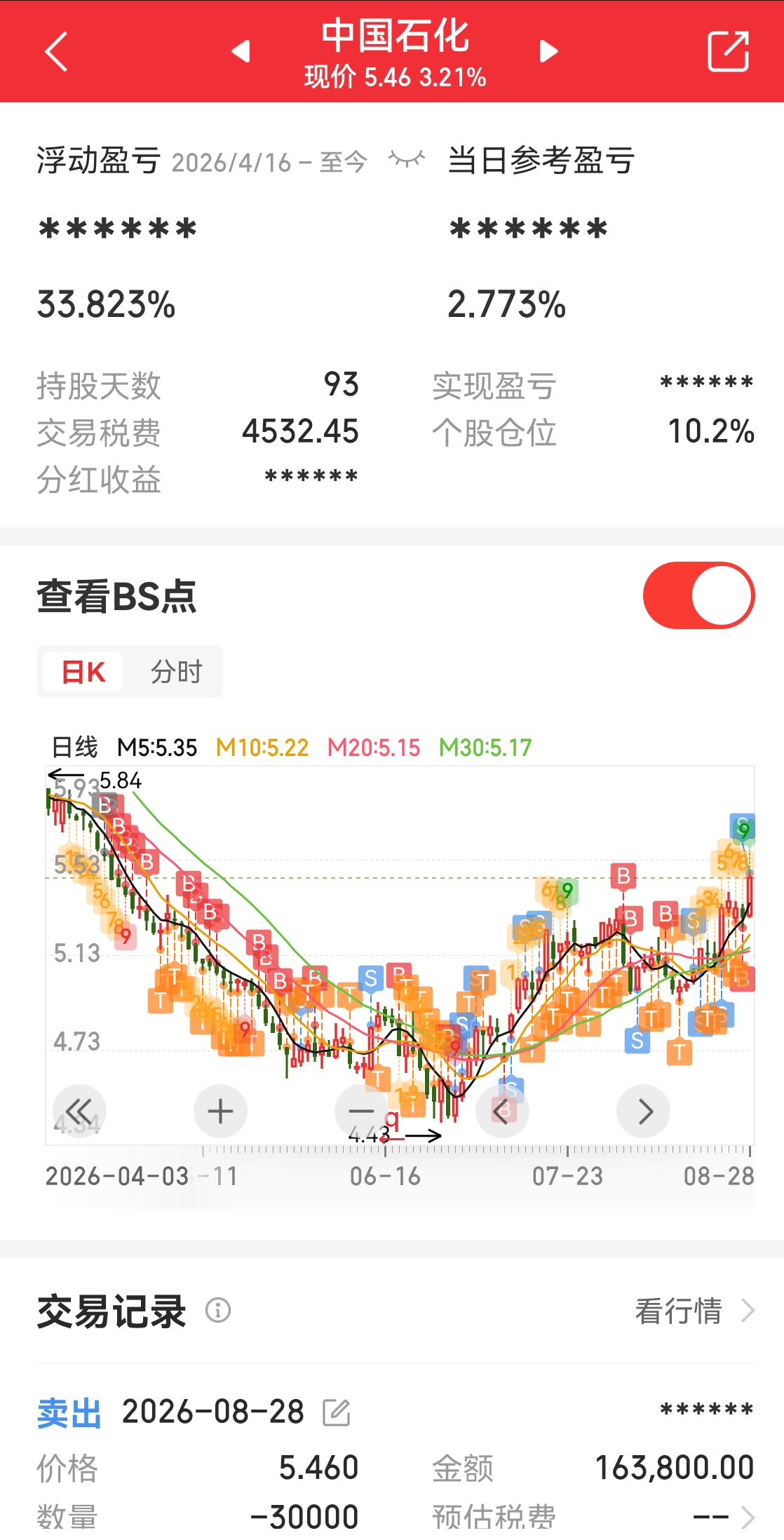This screenshot has height=1540, width=784.
Task: Switch to the previous stock
Action: tap(241, 51)
